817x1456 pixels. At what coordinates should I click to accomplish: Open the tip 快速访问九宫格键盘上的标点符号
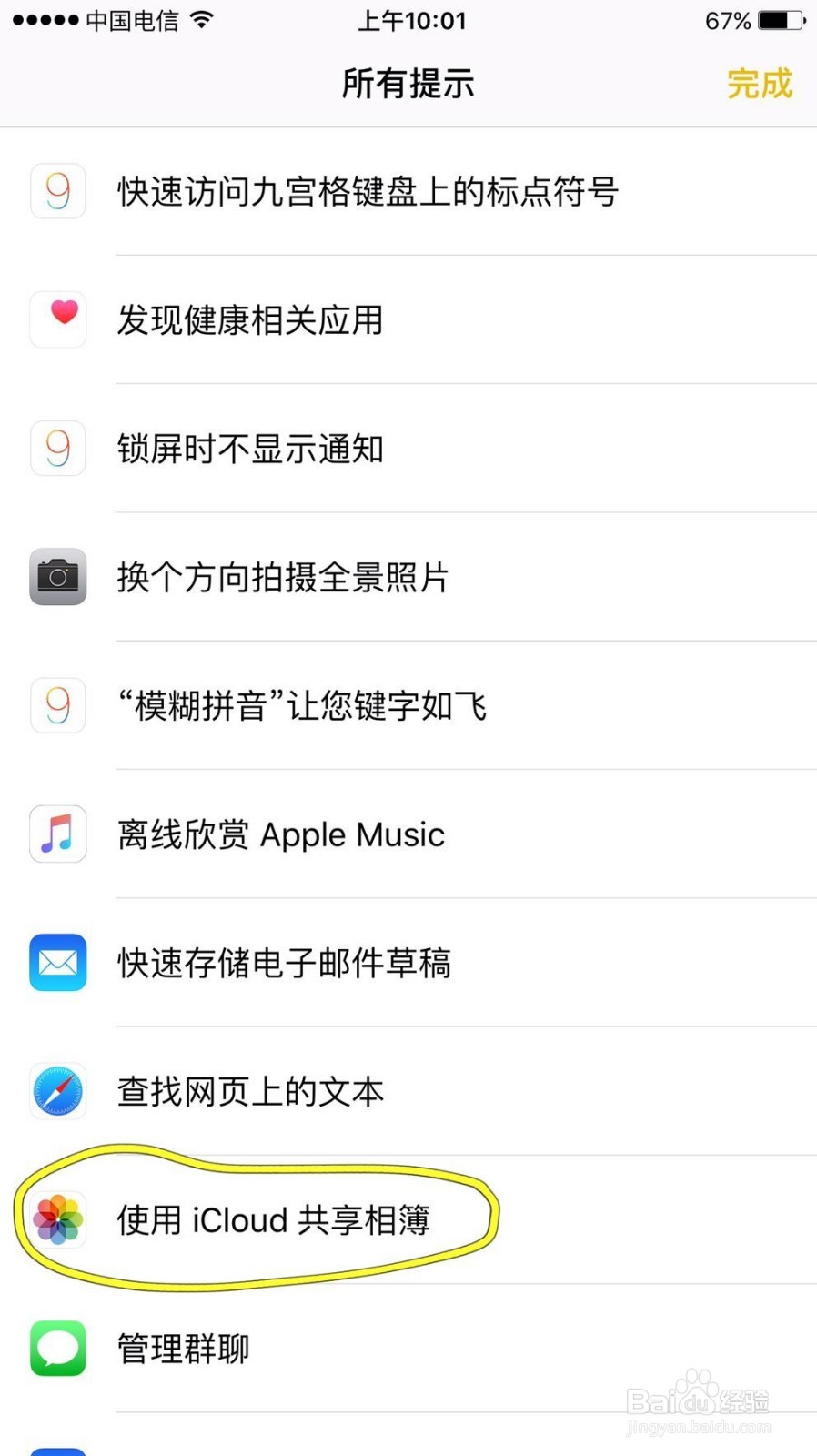(368, 192)
